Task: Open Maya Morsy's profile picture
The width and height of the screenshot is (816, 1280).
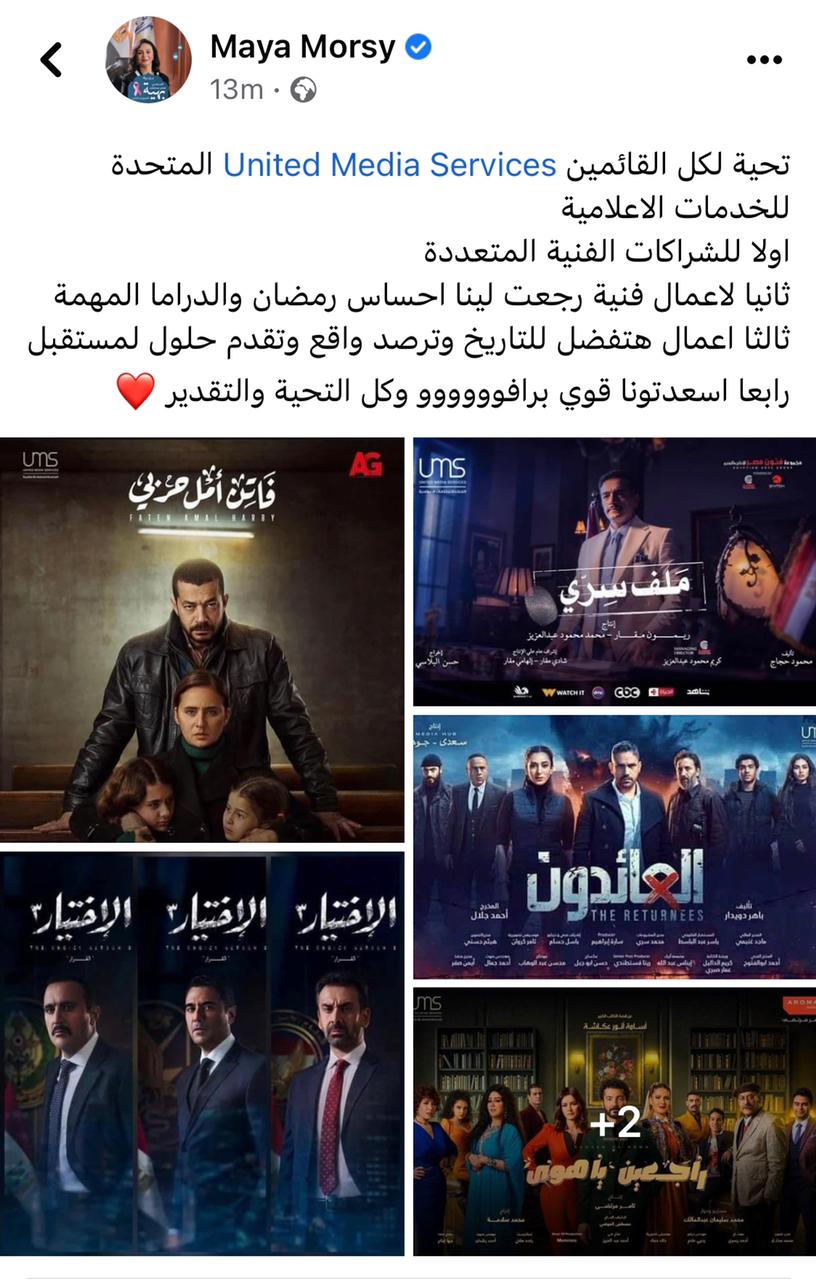Action: point(148,60)
